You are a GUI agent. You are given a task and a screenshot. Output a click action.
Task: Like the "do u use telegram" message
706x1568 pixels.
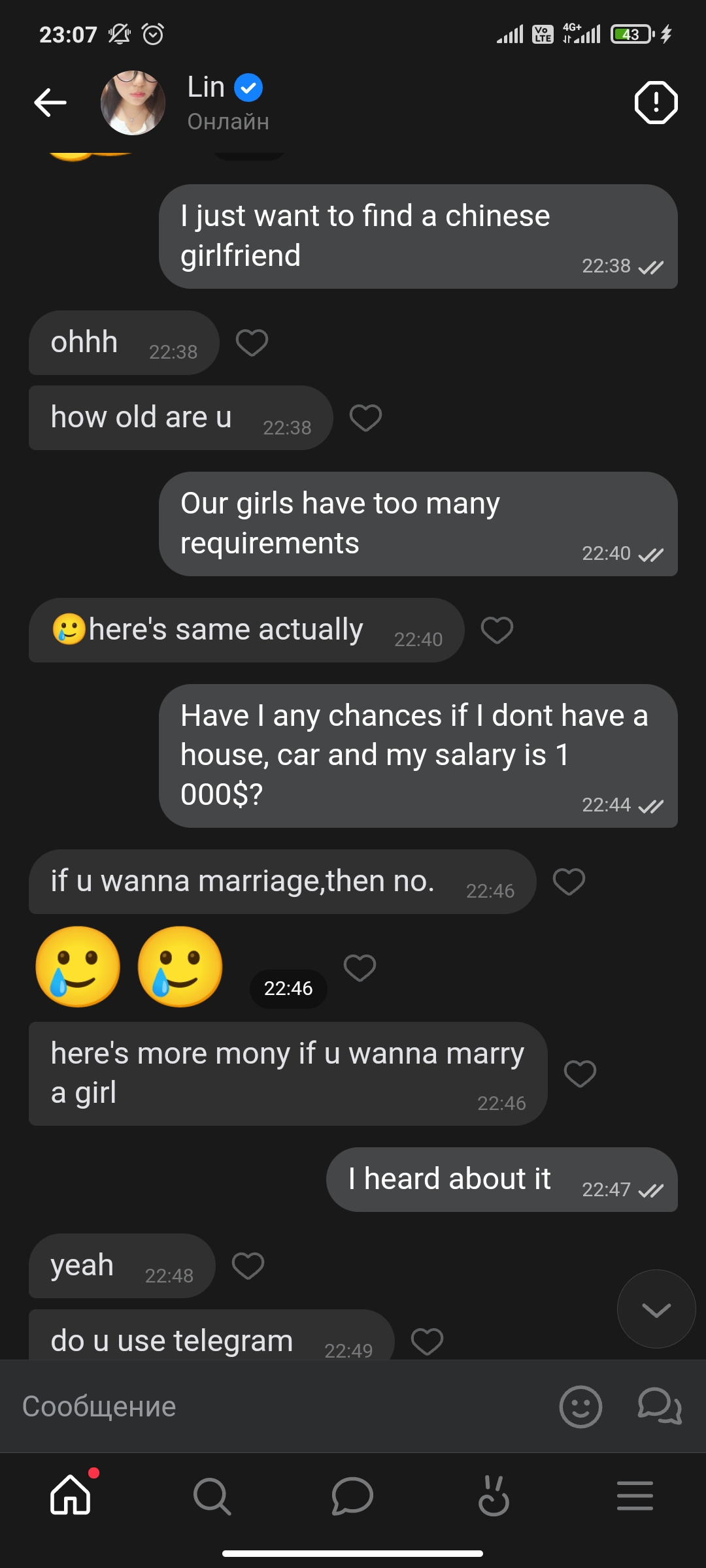427,1341
